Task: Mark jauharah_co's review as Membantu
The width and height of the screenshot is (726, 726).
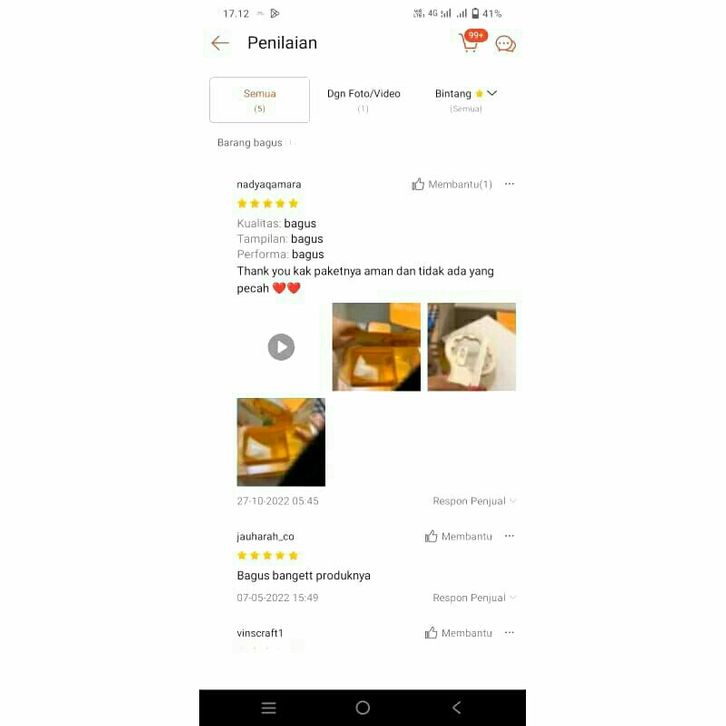Action: (458, 537)
